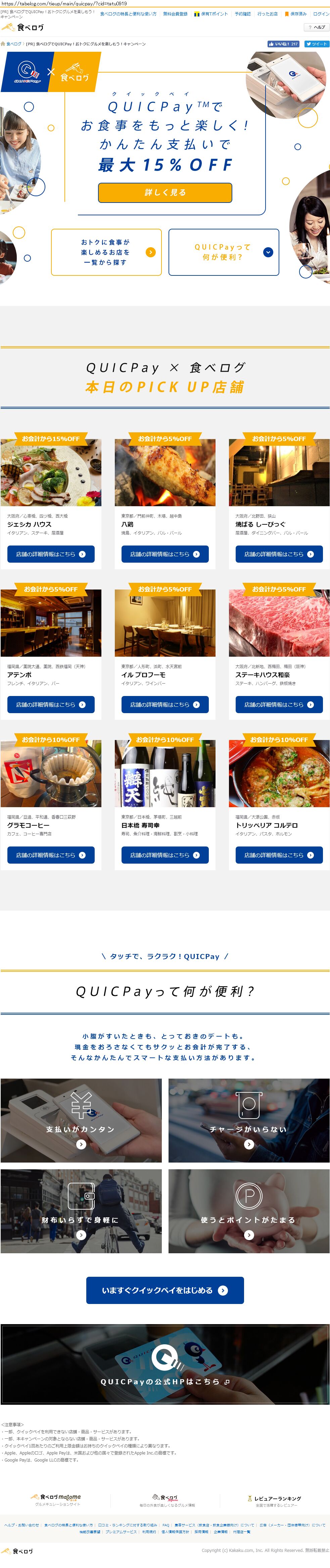Expand QUICPayって何が便利？ section
The image size is (330, 1568).
pos(224,252)
